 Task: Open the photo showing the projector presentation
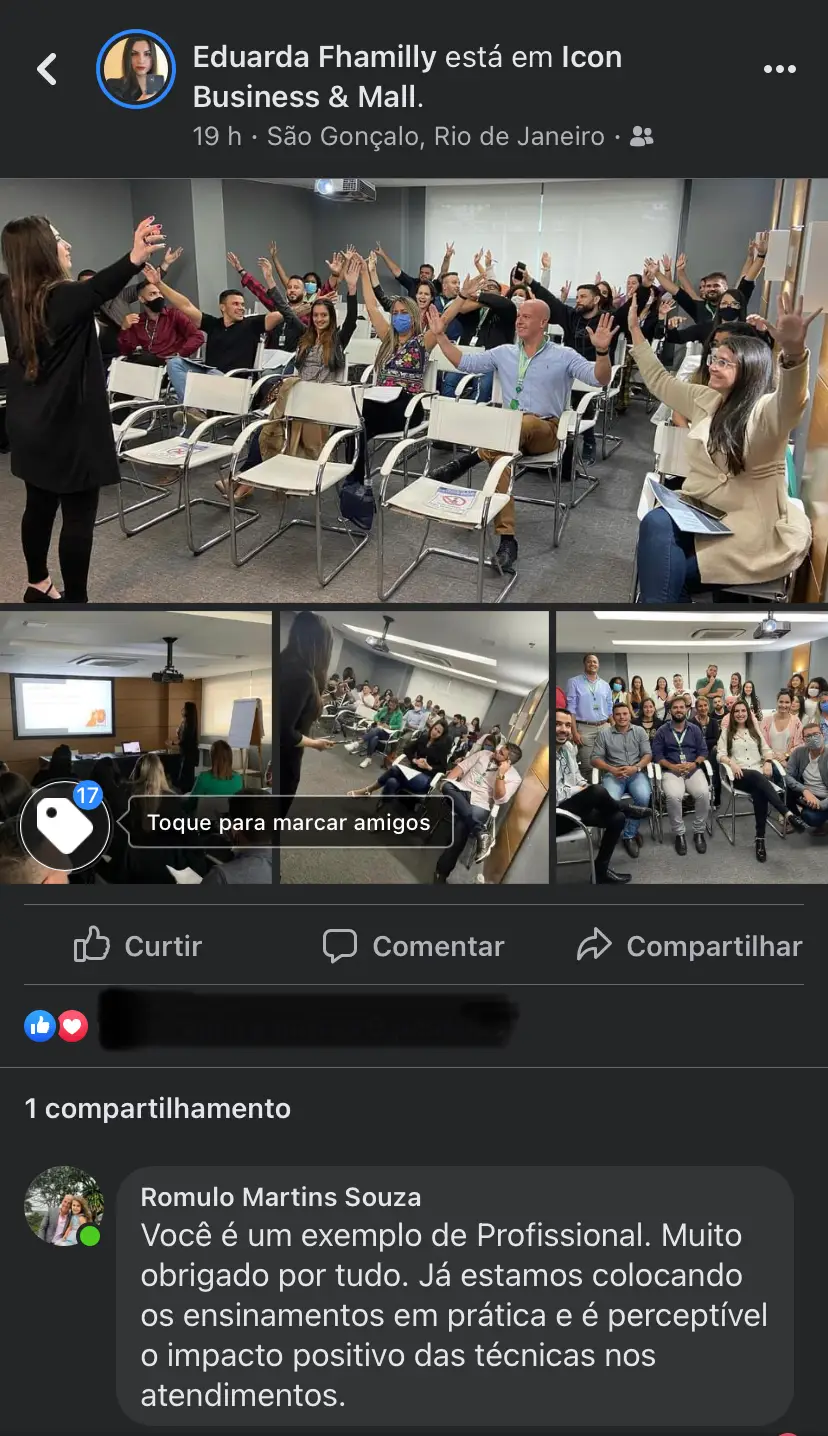tap(135, 700)
